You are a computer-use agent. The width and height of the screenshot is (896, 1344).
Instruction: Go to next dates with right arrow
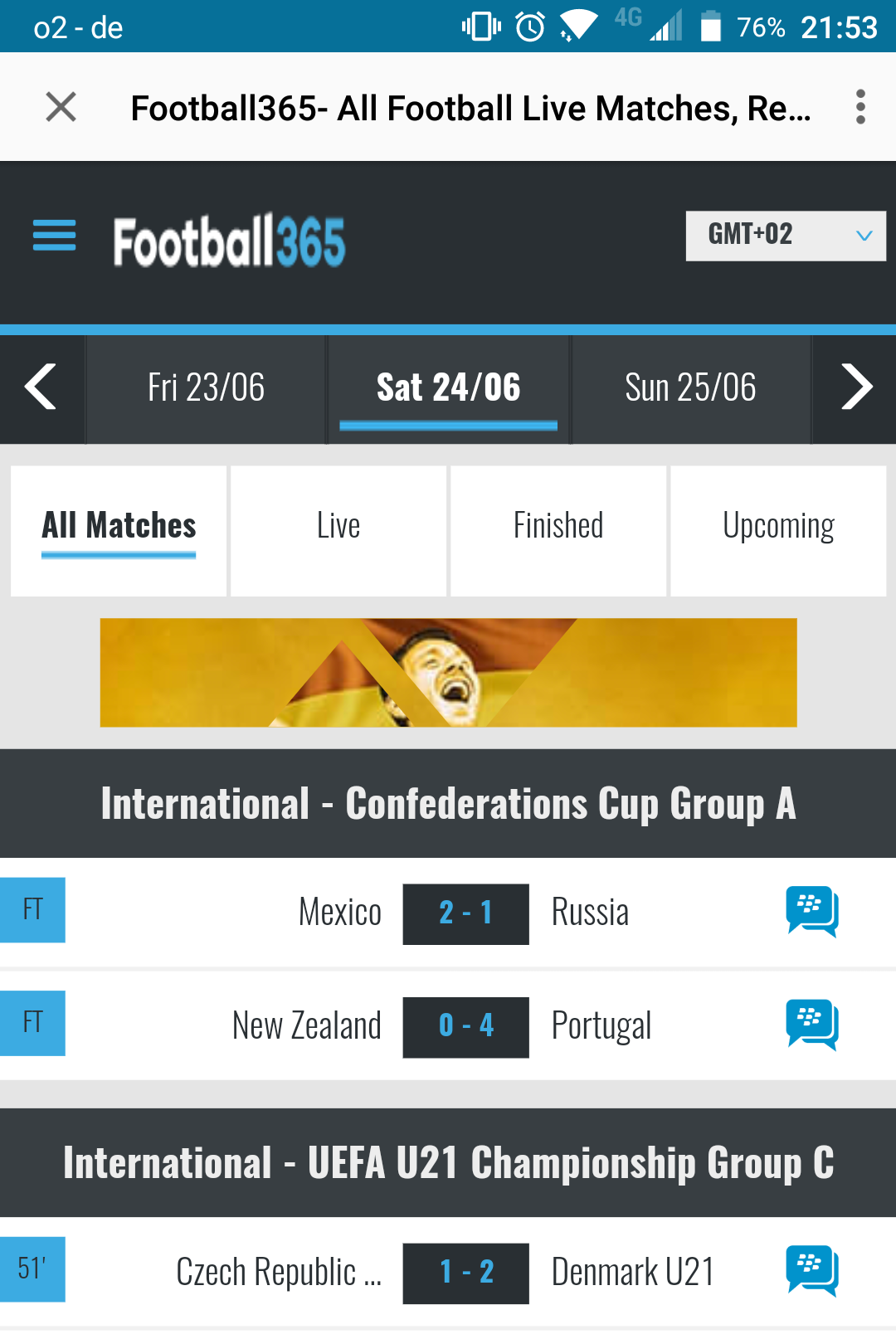(x=855, y=387)
